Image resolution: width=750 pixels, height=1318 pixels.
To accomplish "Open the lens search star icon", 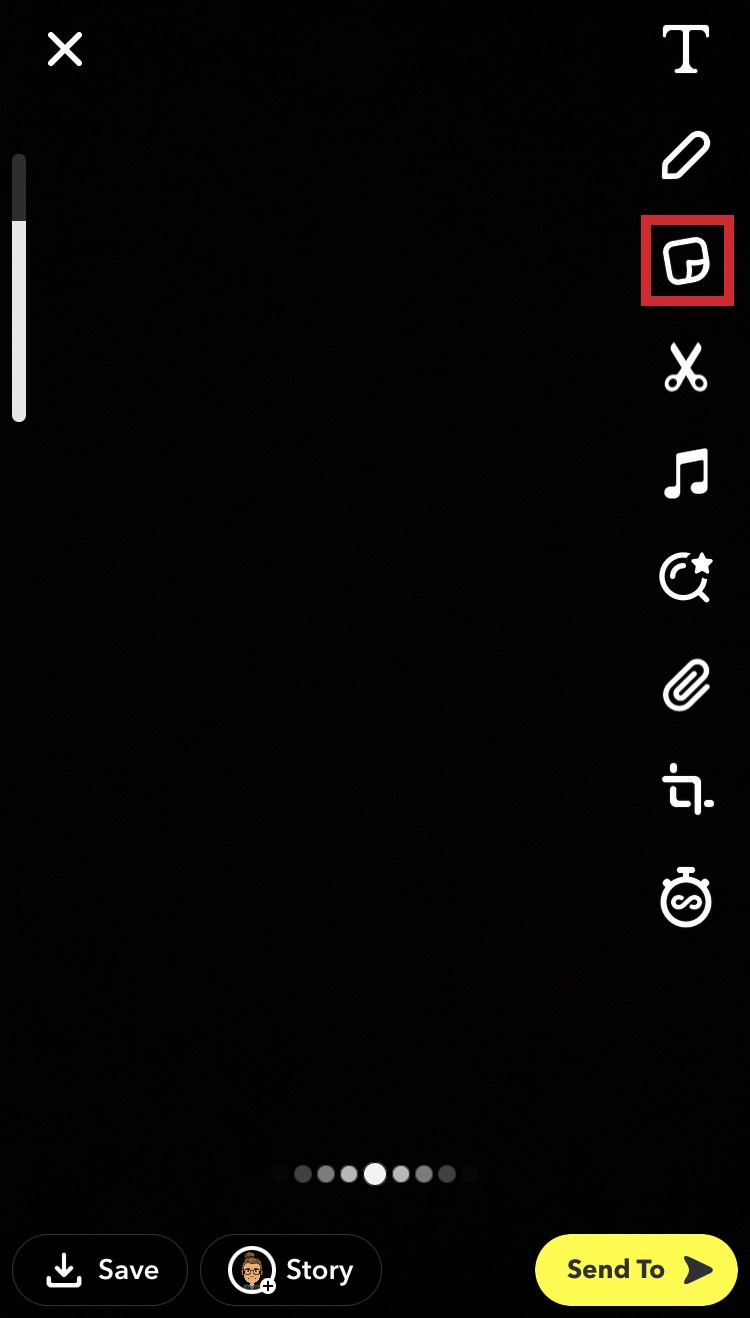I will (686, 579).
